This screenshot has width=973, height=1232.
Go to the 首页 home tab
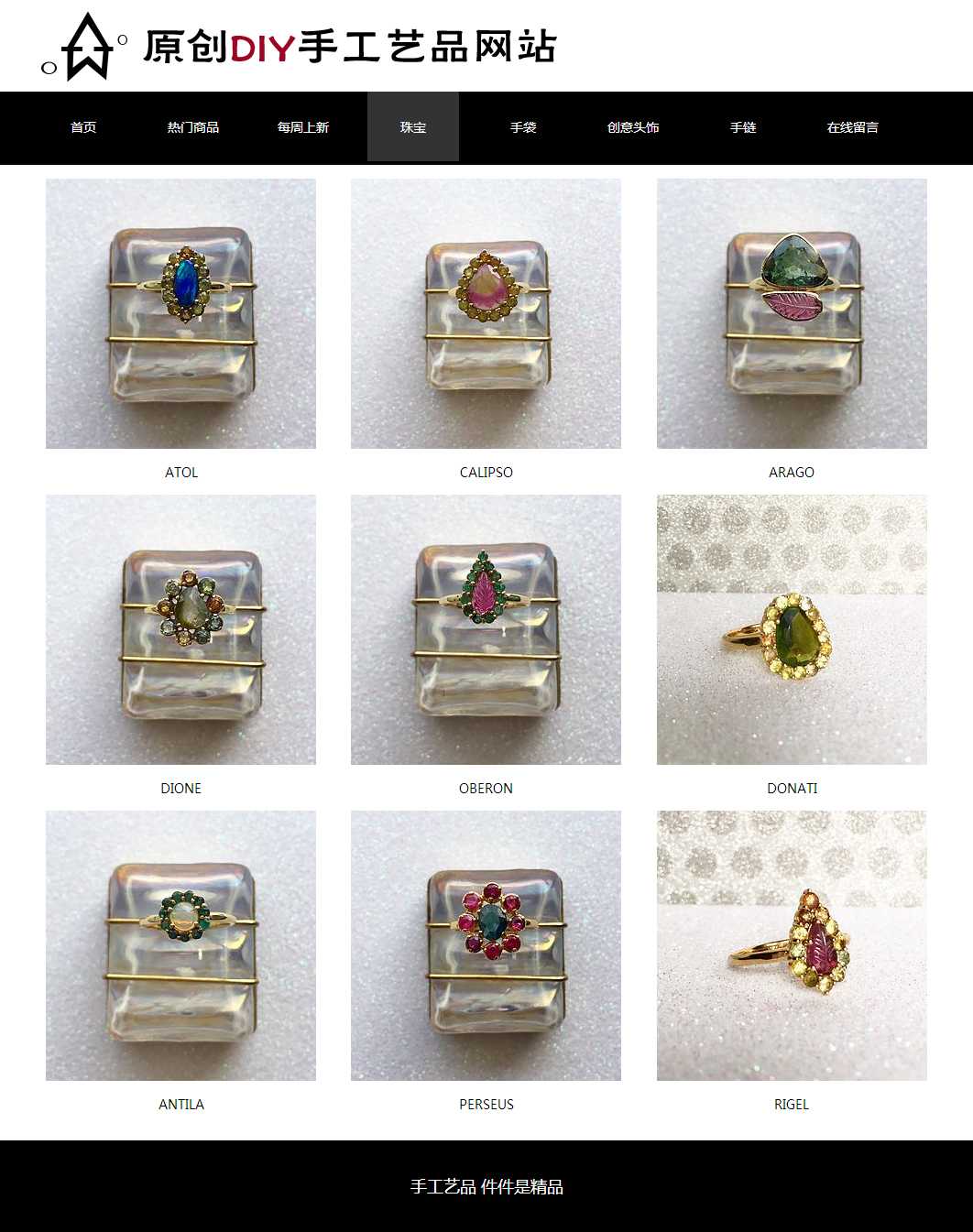[x=83, y=127]
